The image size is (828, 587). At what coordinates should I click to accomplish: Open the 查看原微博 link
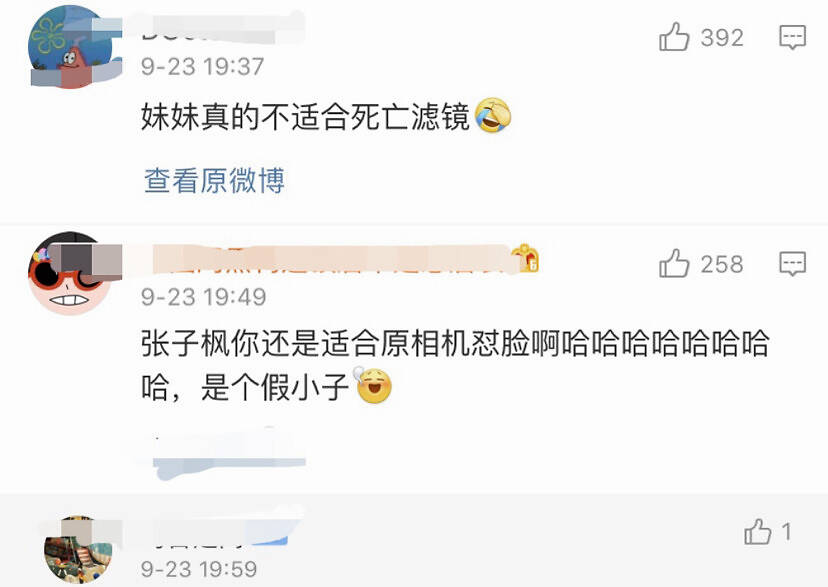click(x=214, y=181)
